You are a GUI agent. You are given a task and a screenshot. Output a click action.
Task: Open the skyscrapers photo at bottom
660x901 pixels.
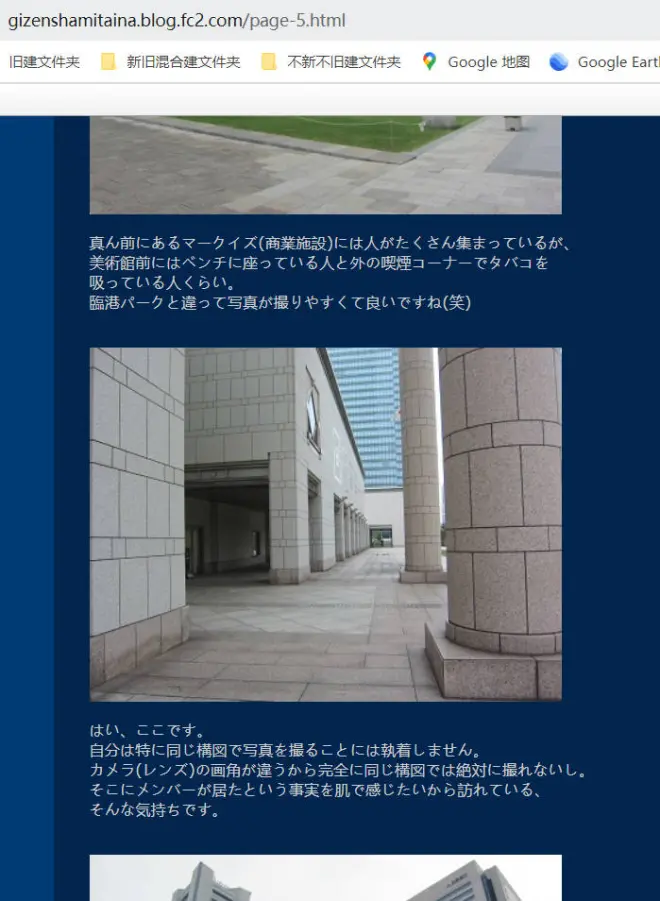coord(325,878)
